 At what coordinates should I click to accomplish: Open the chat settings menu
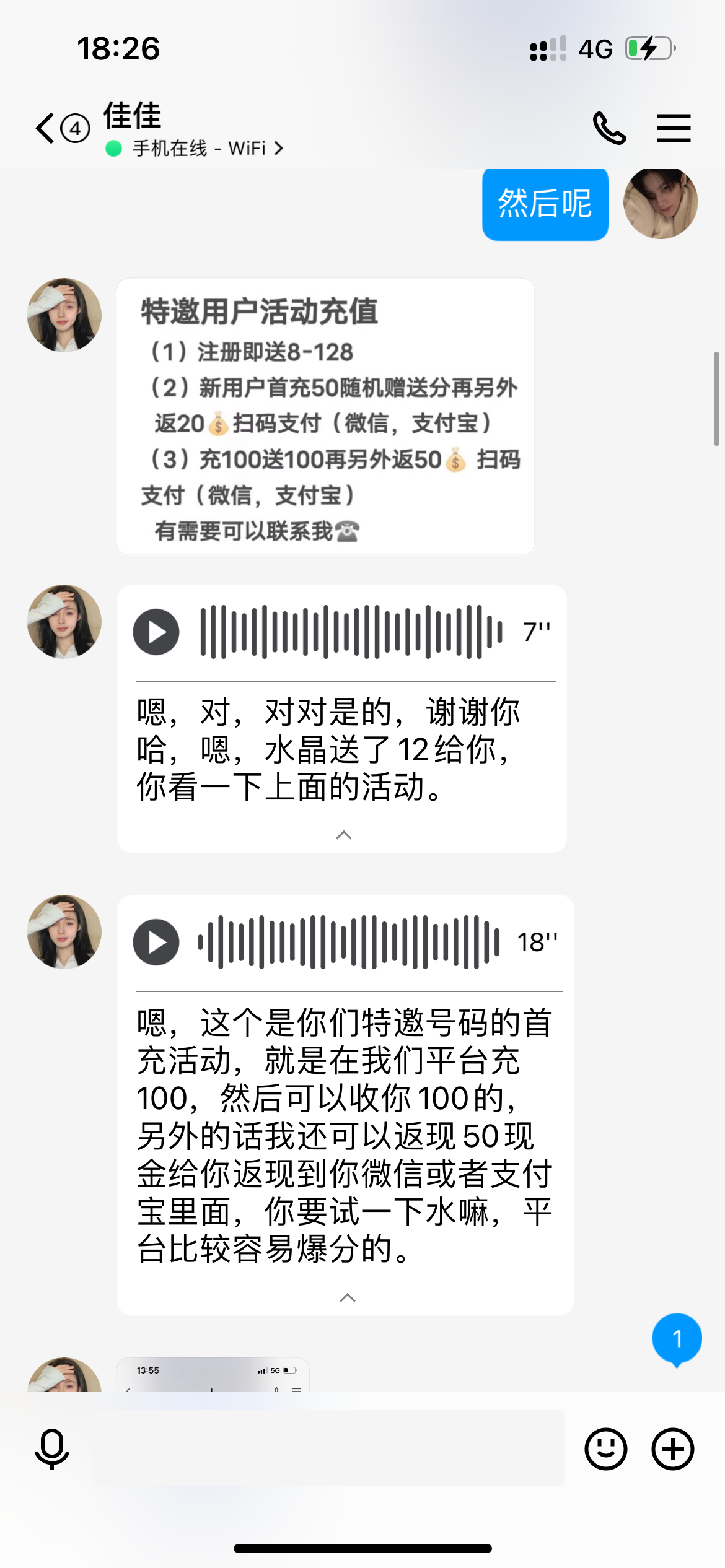[x=674, y=129]
